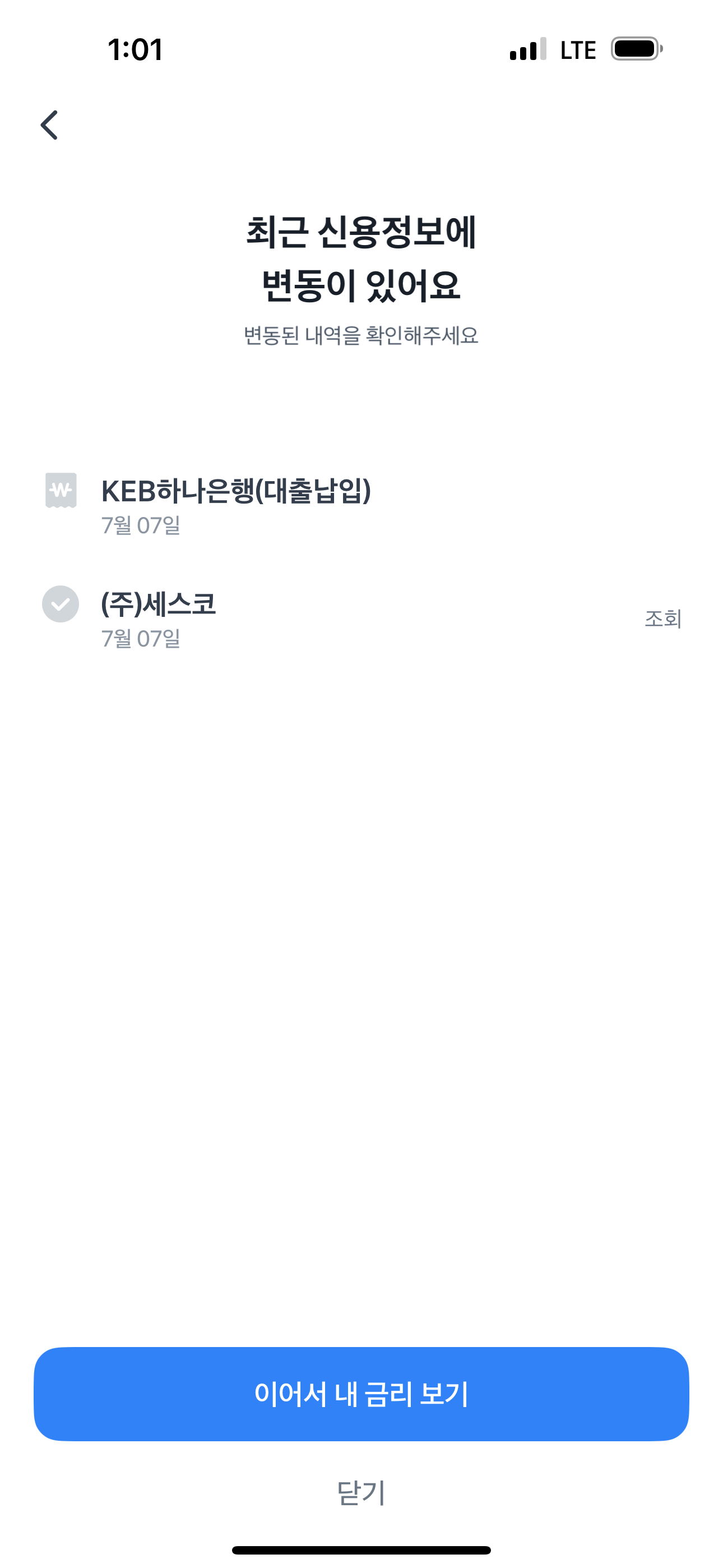Dismiss the screen with 닫기

[x=361, y=1492]
